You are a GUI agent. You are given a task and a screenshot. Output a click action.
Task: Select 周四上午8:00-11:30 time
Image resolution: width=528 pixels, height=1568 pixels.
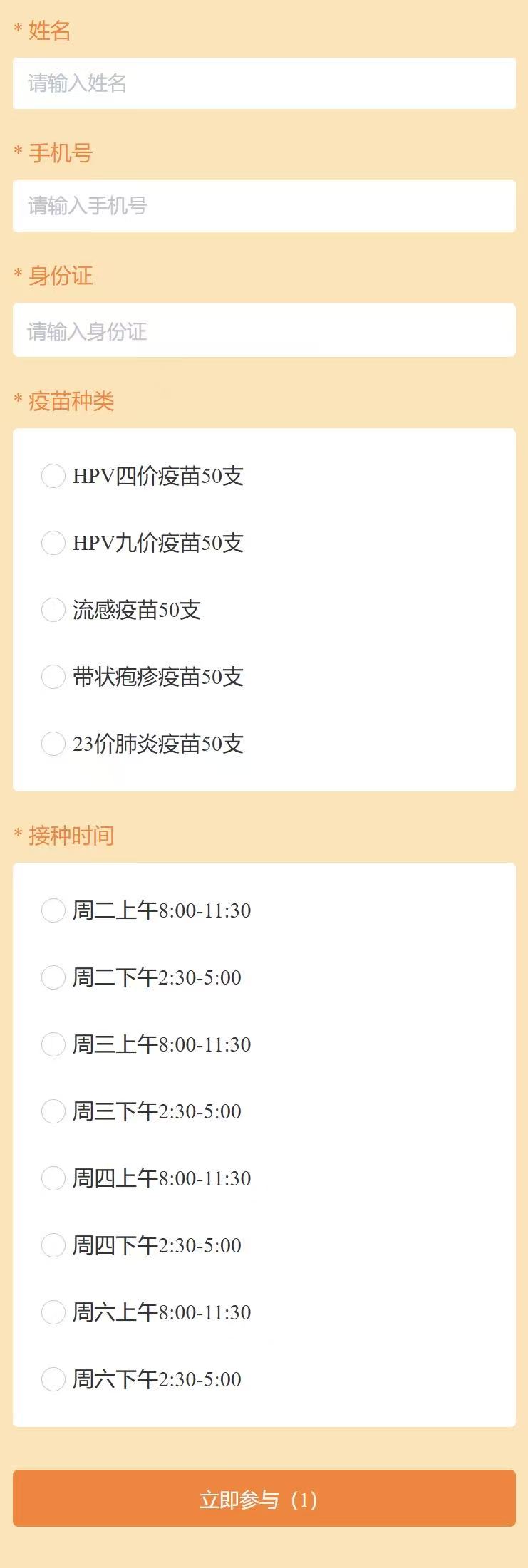(x=53, y=1178)
